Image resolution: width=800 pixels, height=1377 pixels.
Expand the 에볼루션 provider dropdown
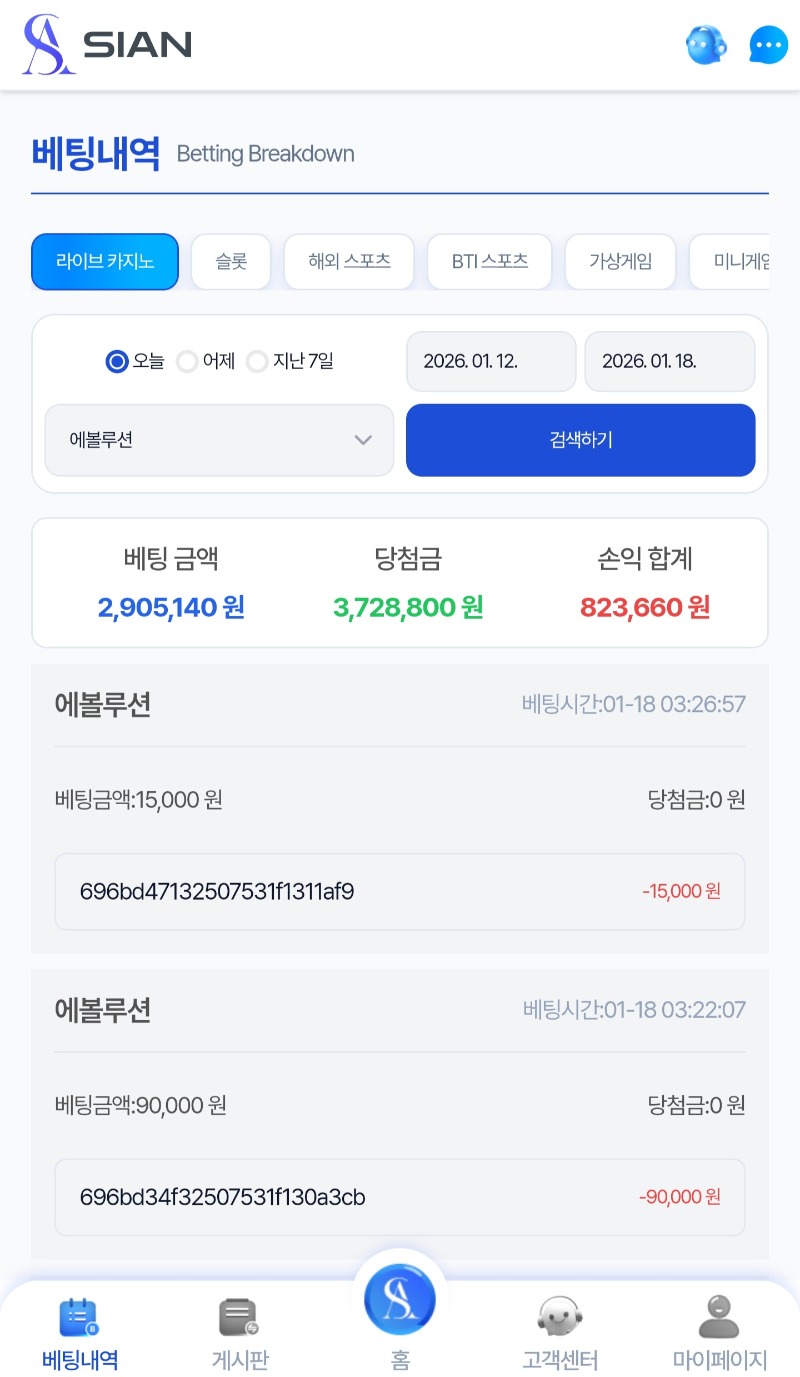tap(220, 440)
